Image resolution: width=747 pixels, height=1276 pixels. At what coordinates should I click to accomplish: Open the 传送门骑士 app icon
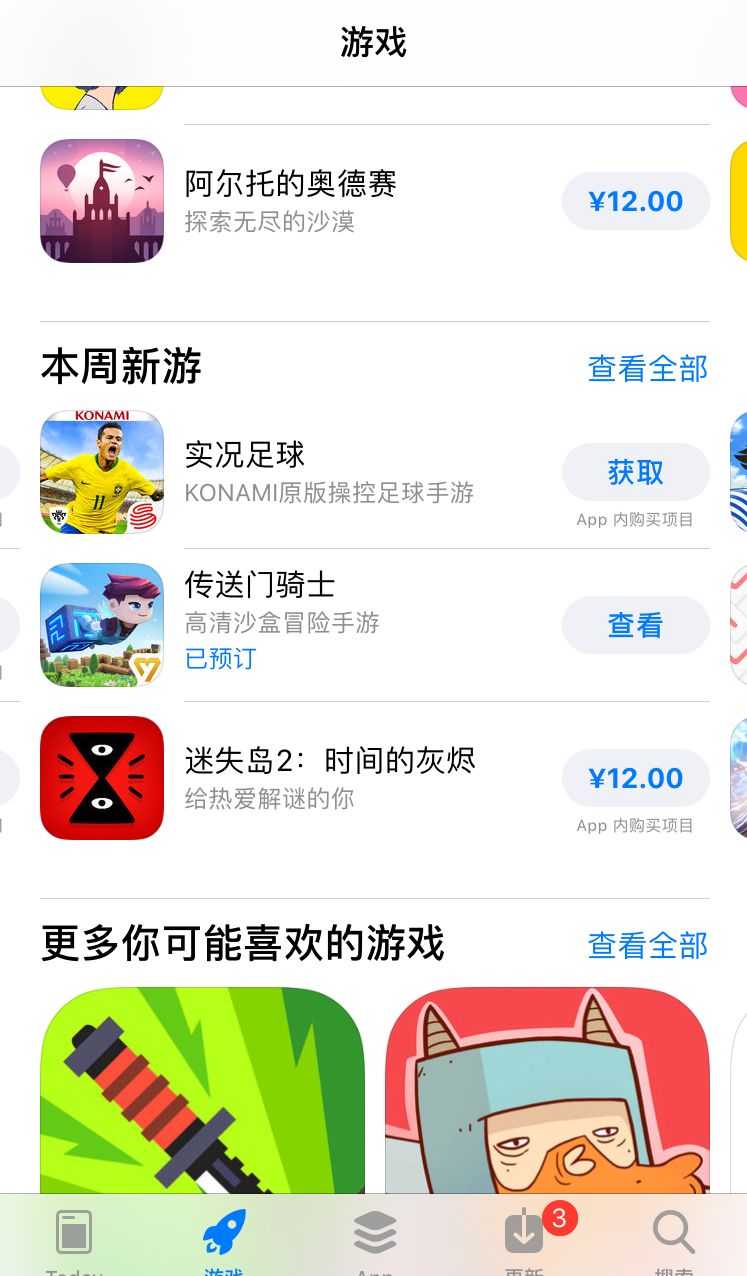pos(101,624)
